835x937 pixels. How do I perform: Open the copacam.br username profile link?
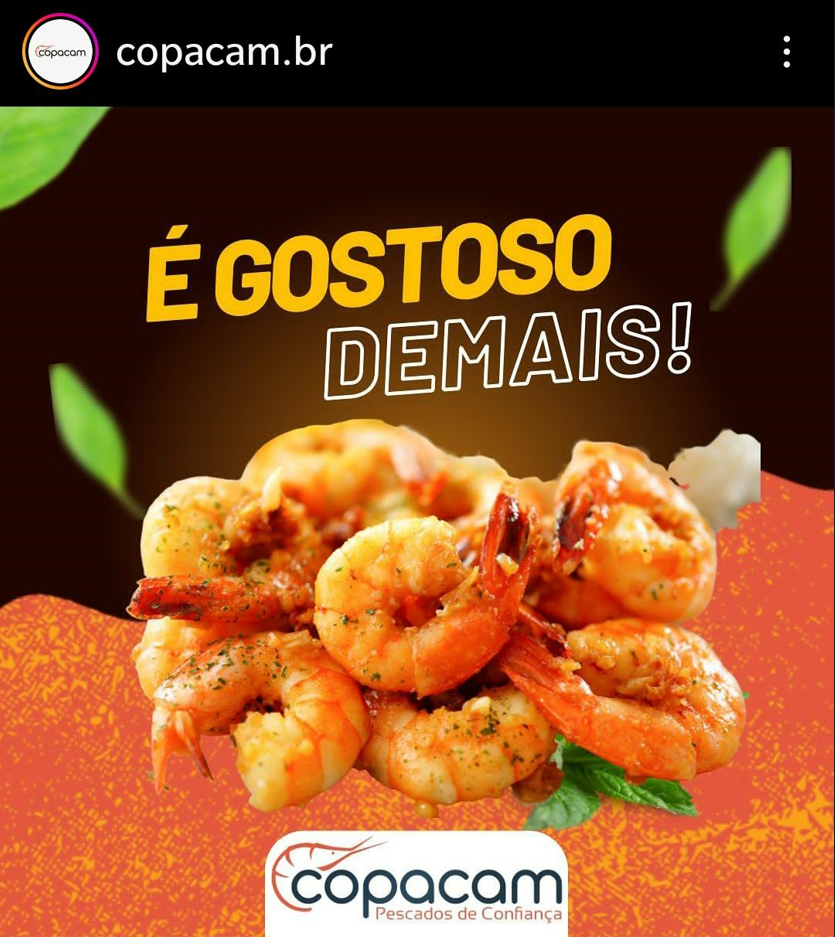pyautogui.click(x=224, y=52)
